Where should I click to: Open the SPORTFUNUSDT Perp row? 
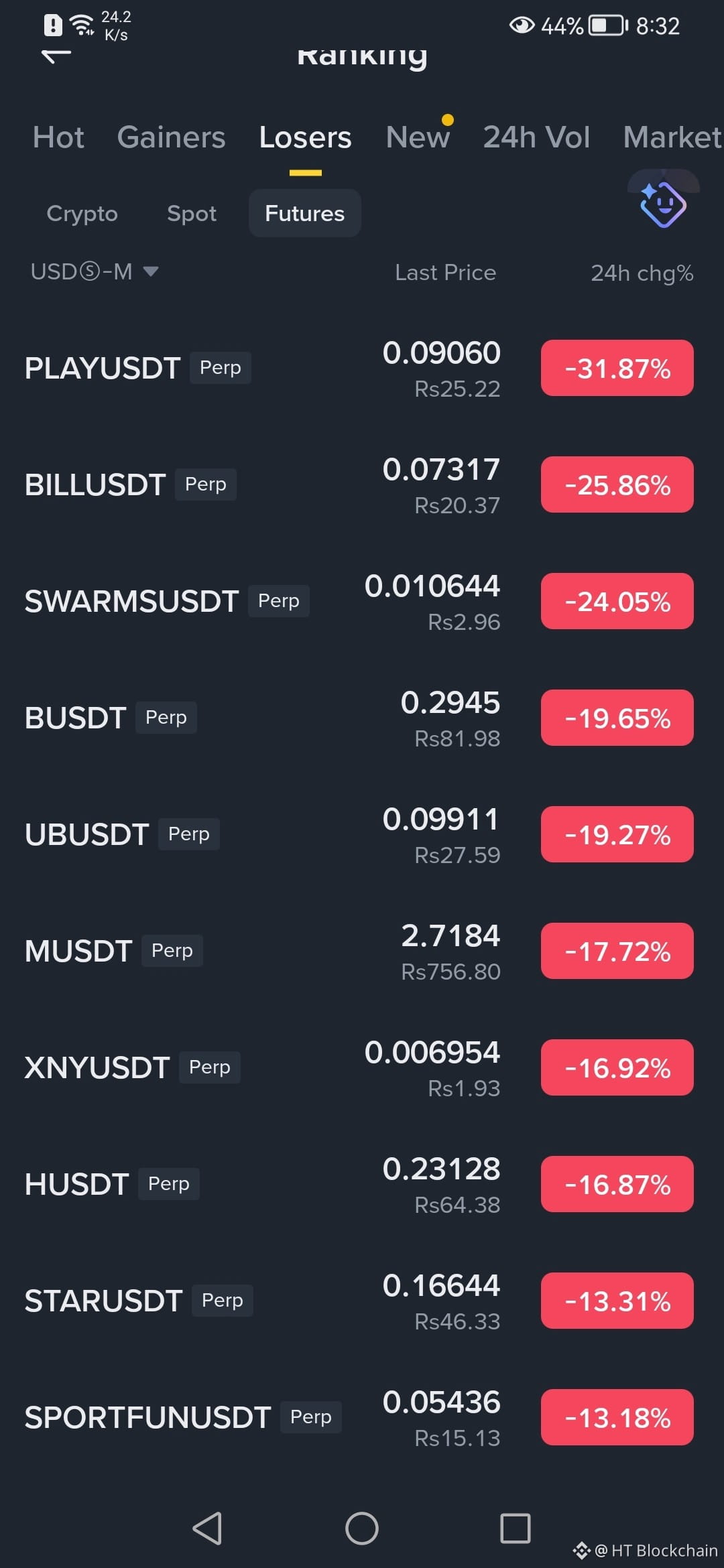(362, 1417)
